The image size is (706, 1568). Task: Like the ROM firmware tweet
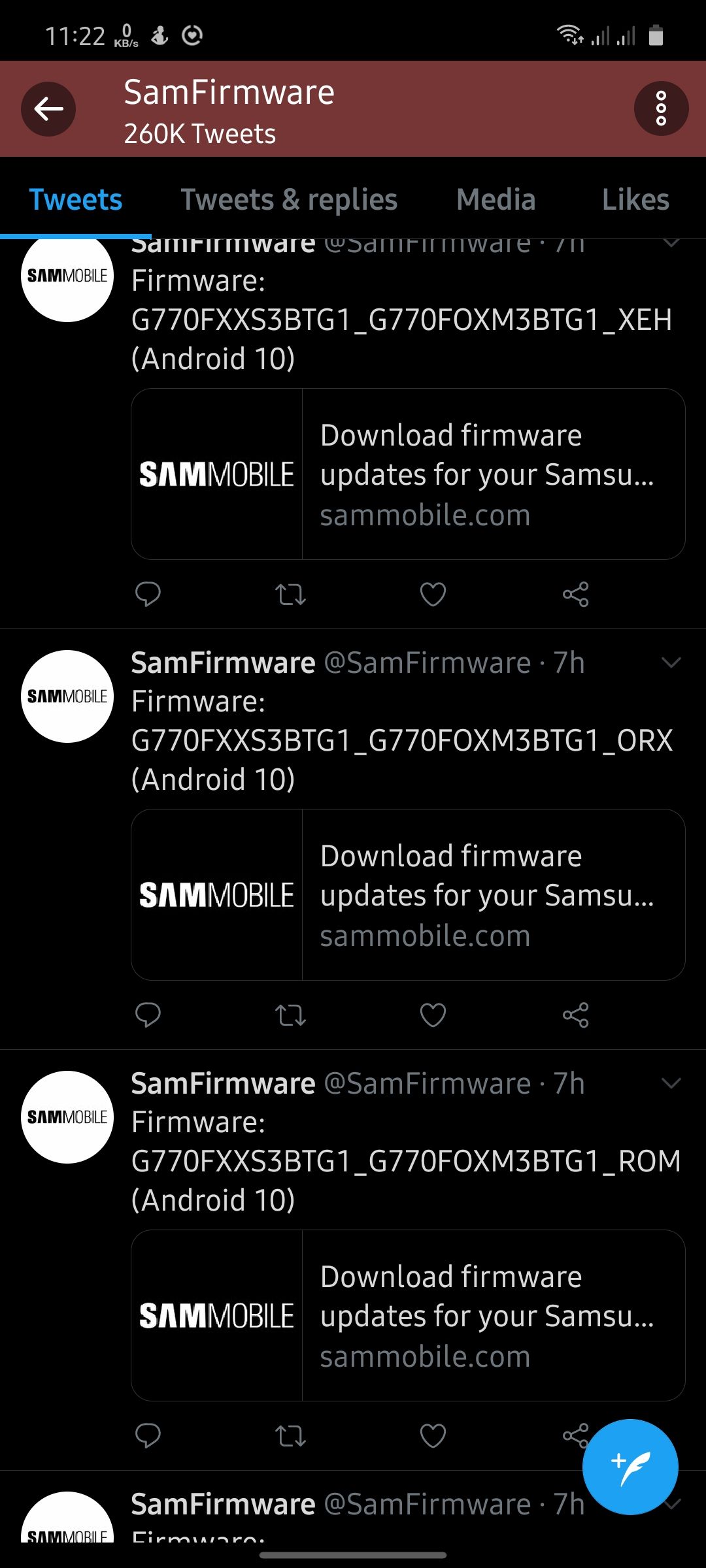[x=433, y=1436]
